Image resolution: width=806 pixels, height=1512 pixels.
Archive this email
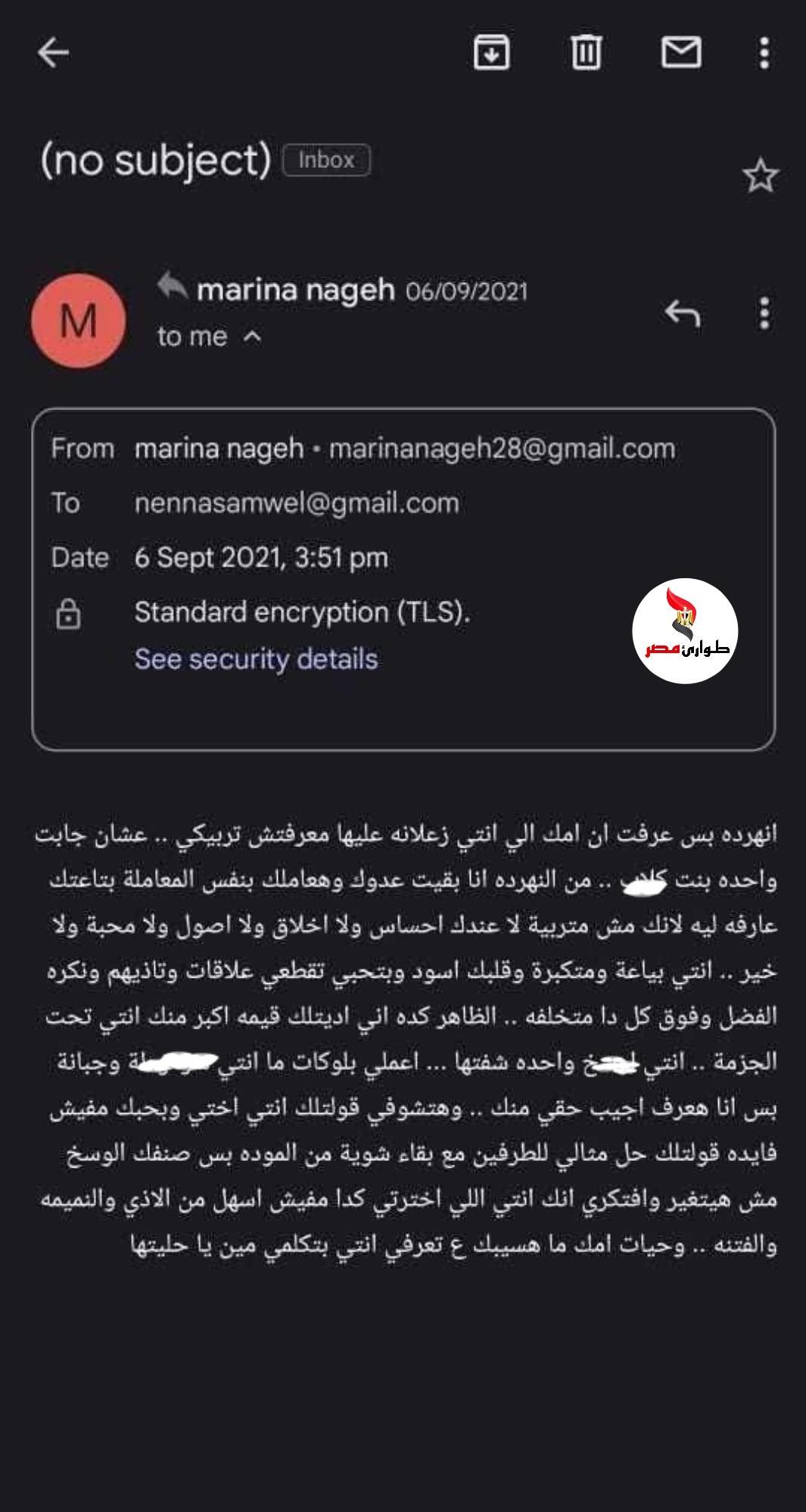491,52
